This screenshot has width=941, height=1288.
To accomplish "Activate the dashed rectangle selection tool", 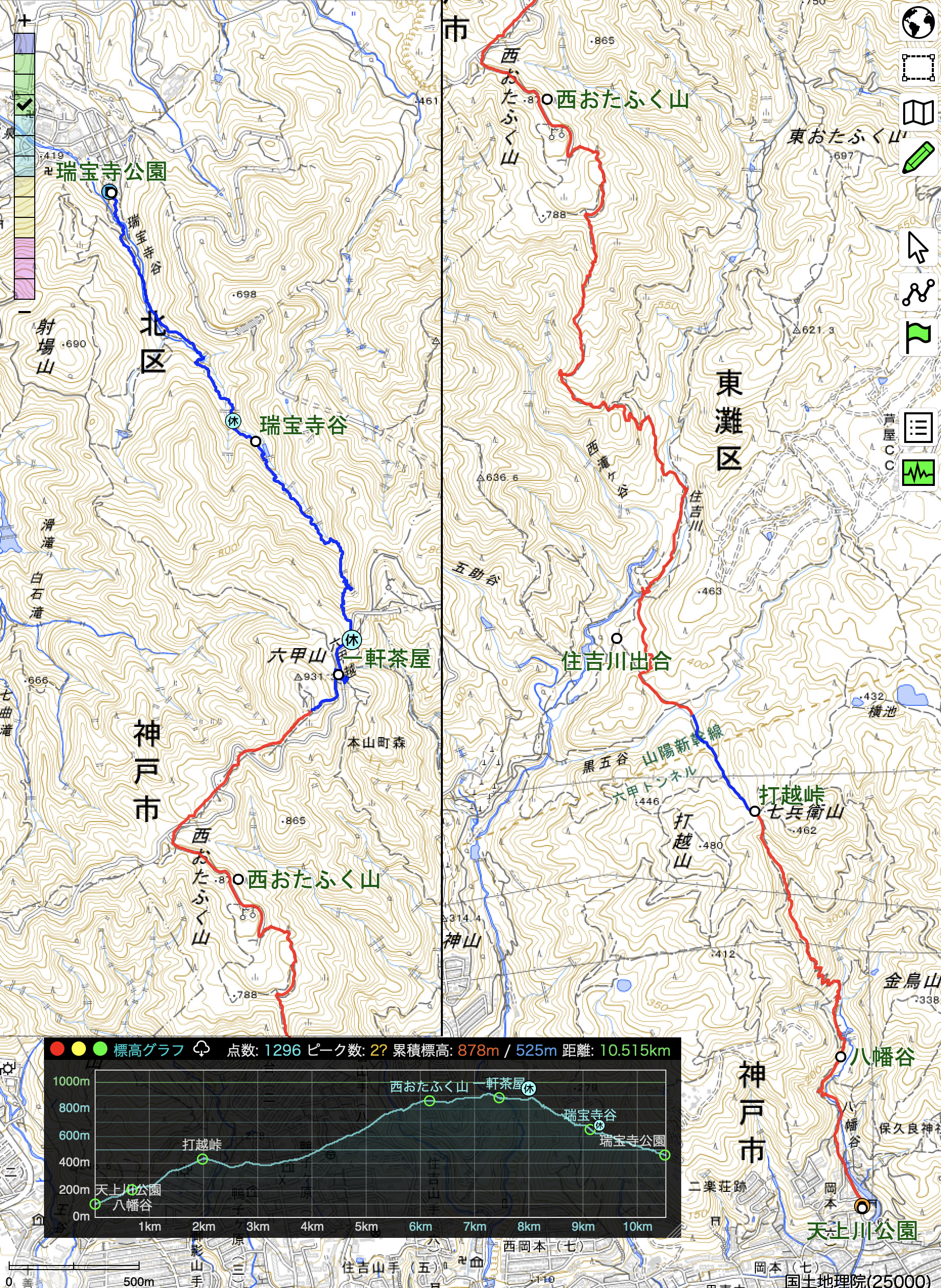I will pyautogui.click(x=917, y=68).
